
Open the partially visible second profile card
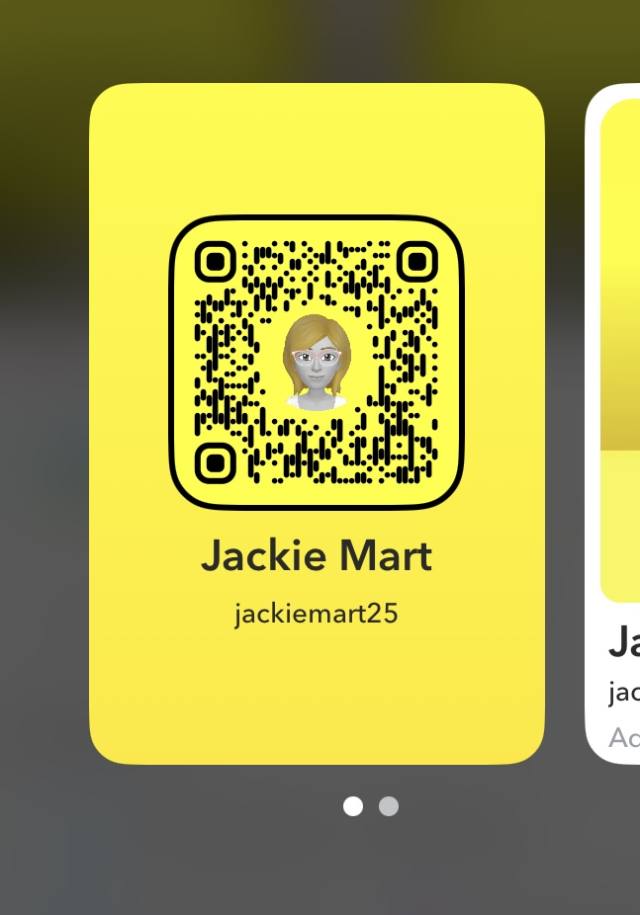(614, 423)
